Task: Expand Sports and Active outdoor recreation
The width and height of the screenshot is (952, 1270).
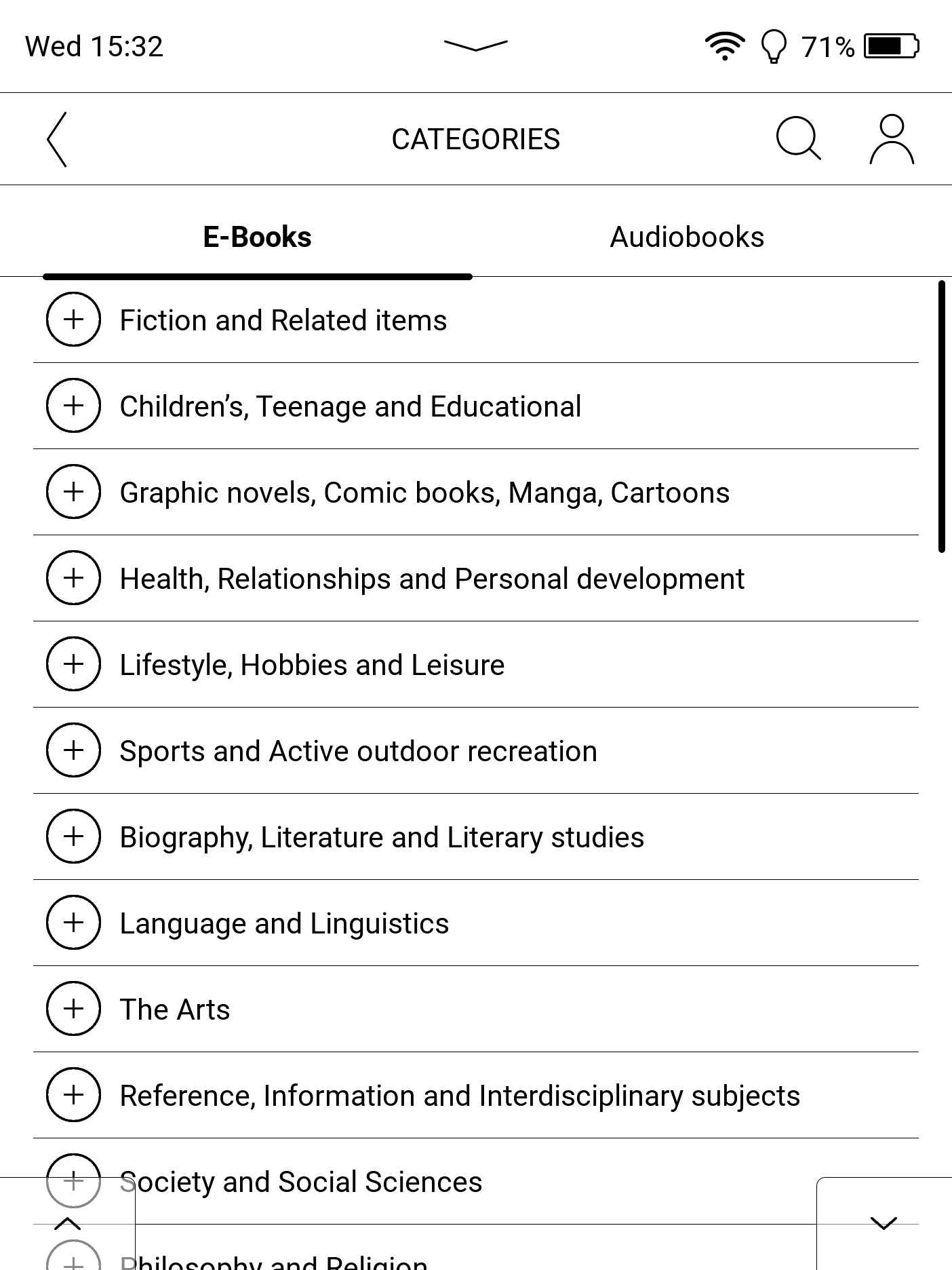Action: point(73,750)
